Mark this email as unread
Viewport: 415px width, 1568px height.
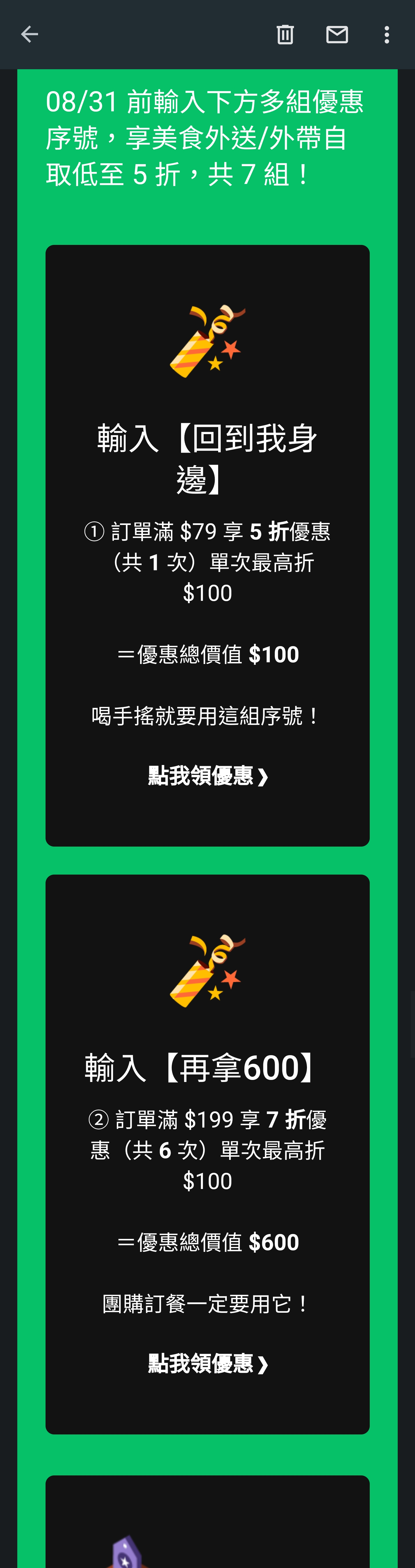pos(337,35)
